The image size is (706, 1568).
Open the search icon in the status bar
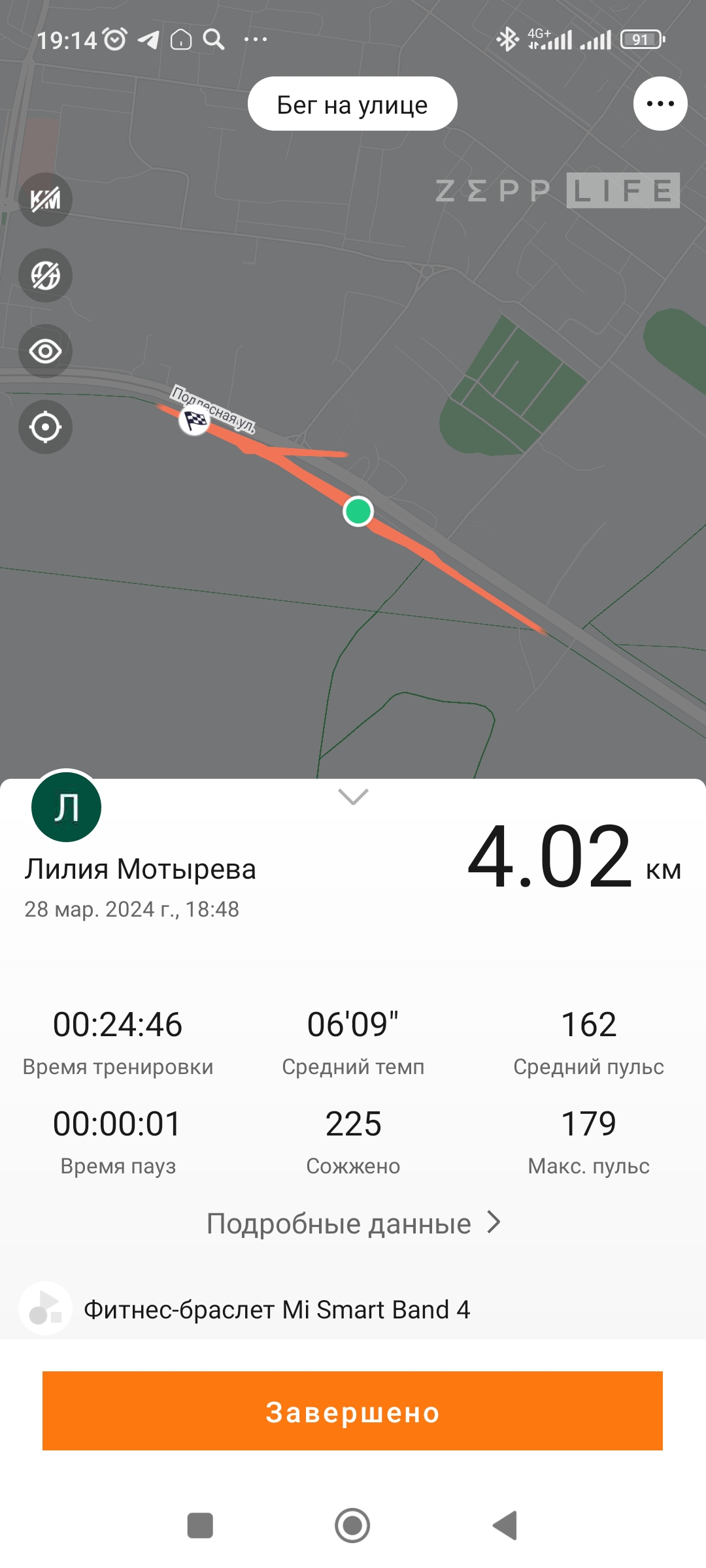tap(212, 39)
